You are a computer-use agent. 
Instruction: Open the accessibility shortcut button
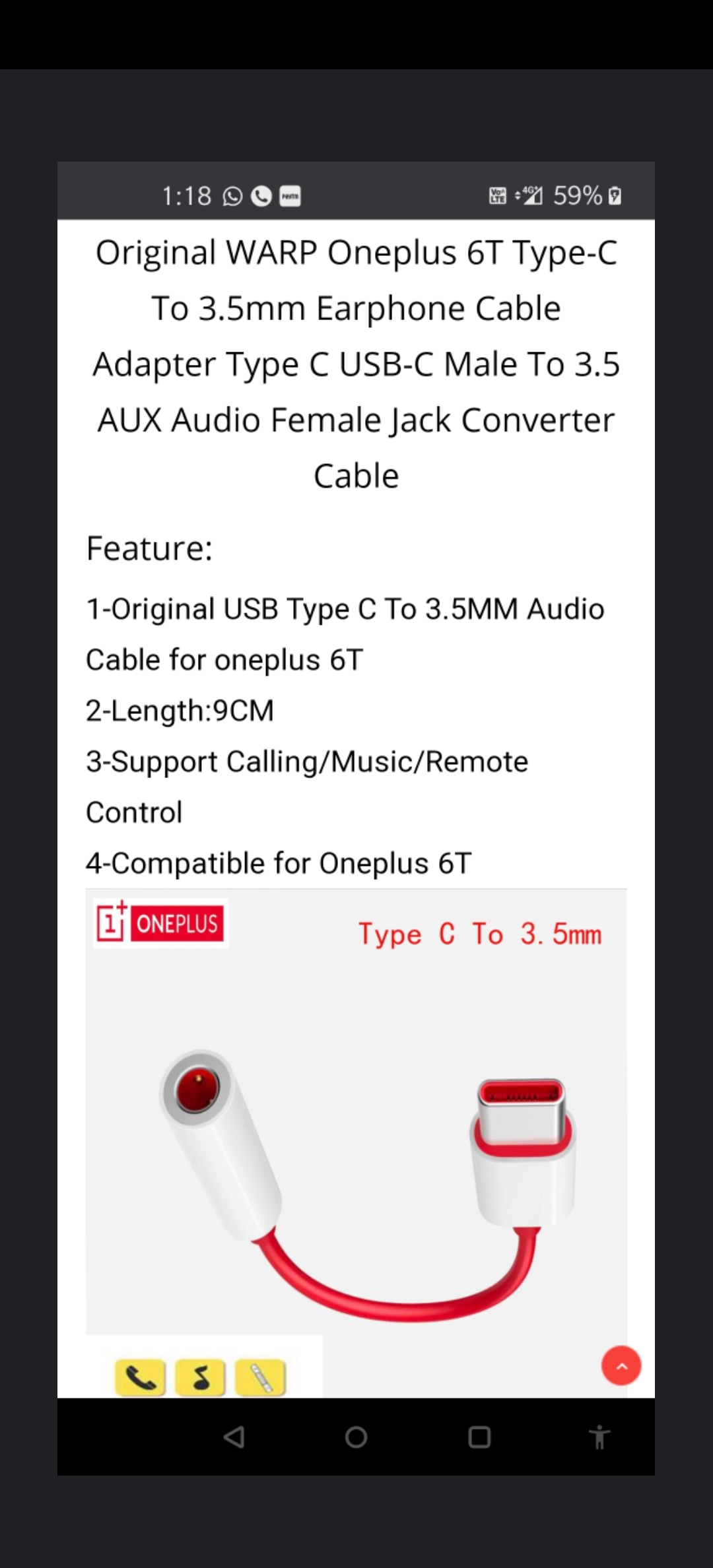pyautogui.click(x=599, y=1437)
